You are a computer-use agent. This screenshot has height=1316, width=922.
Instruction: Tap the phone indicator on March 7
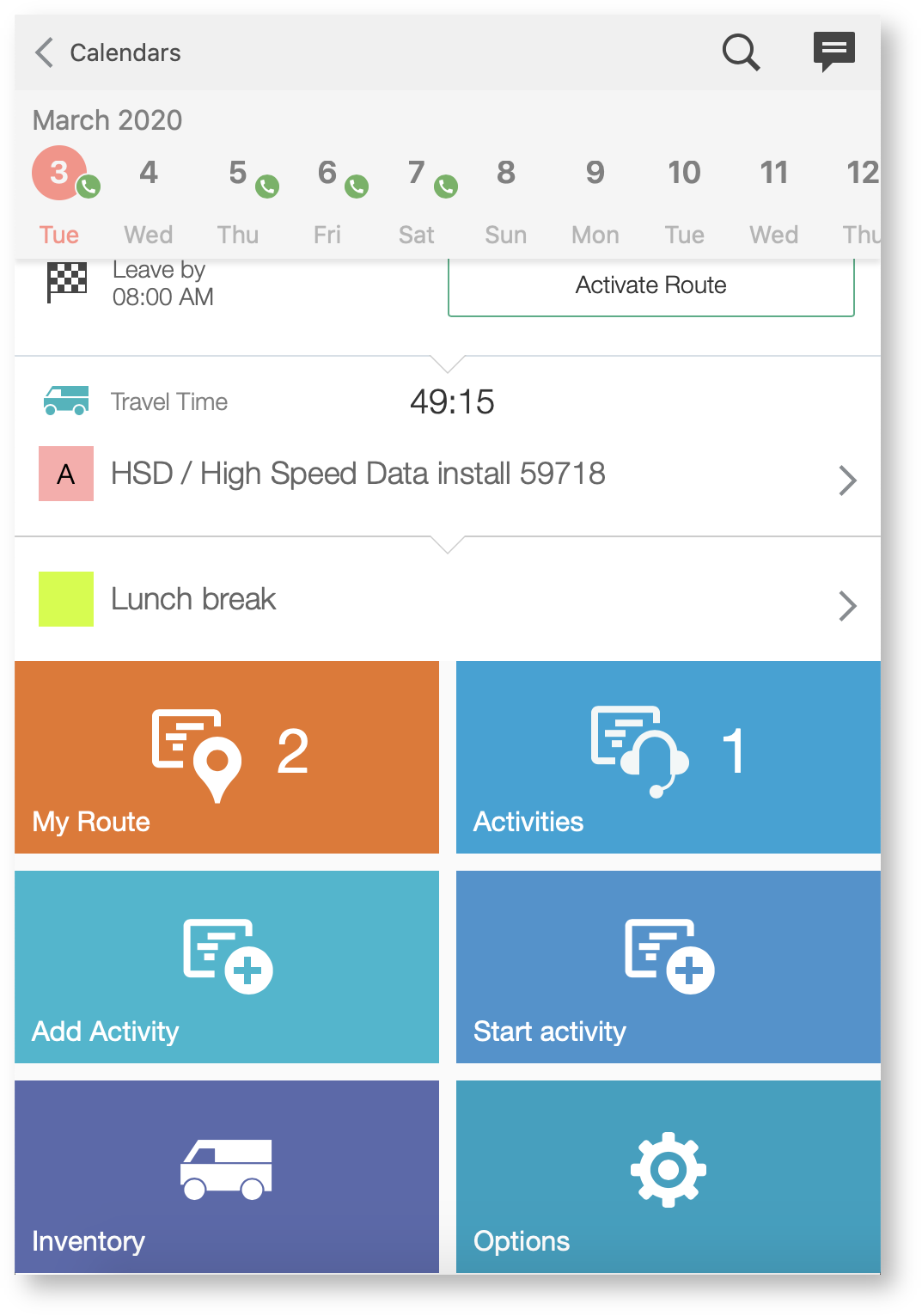[x=445, y=187]
